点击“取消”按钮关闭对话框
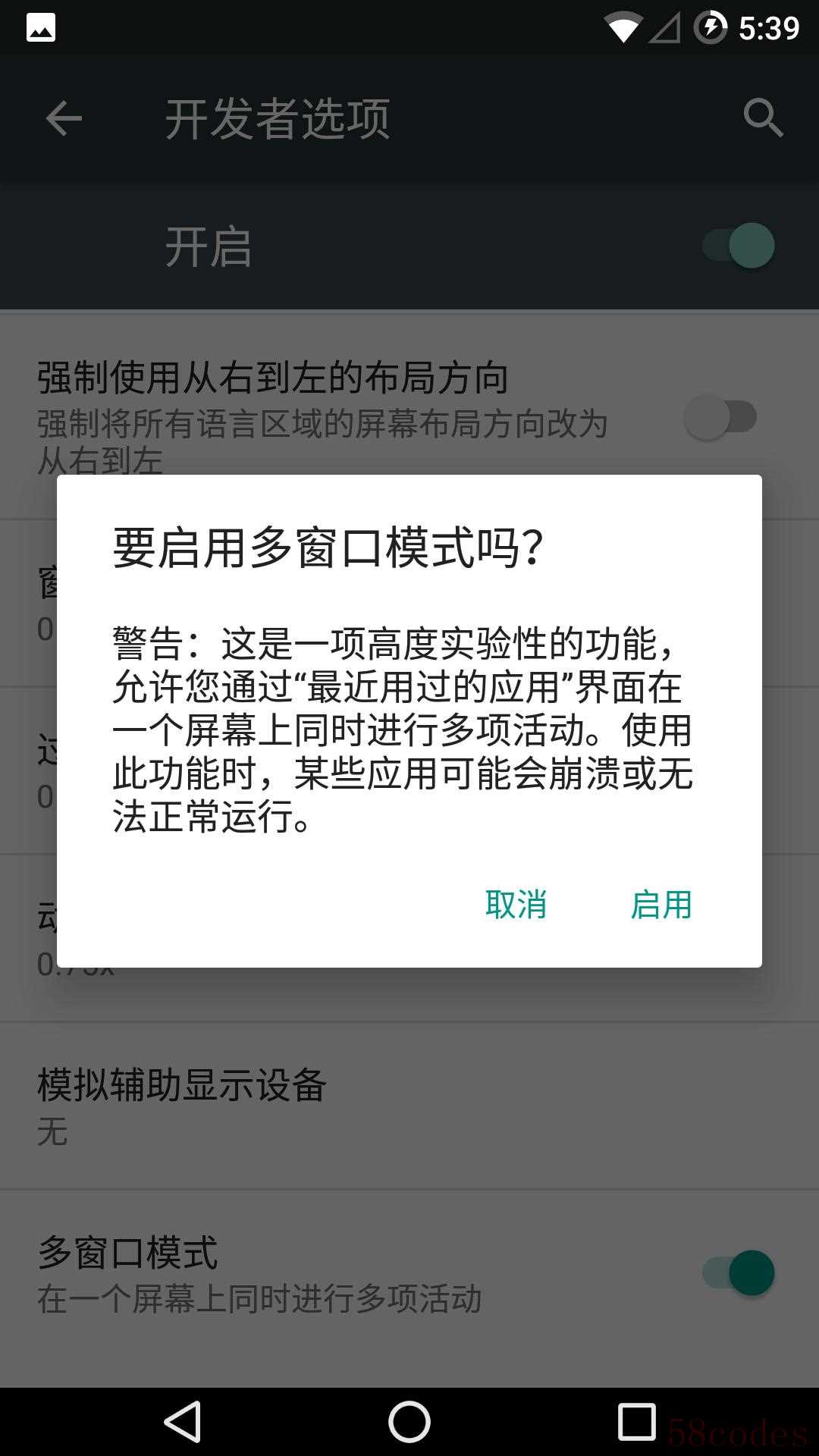 tap(516, 905)
